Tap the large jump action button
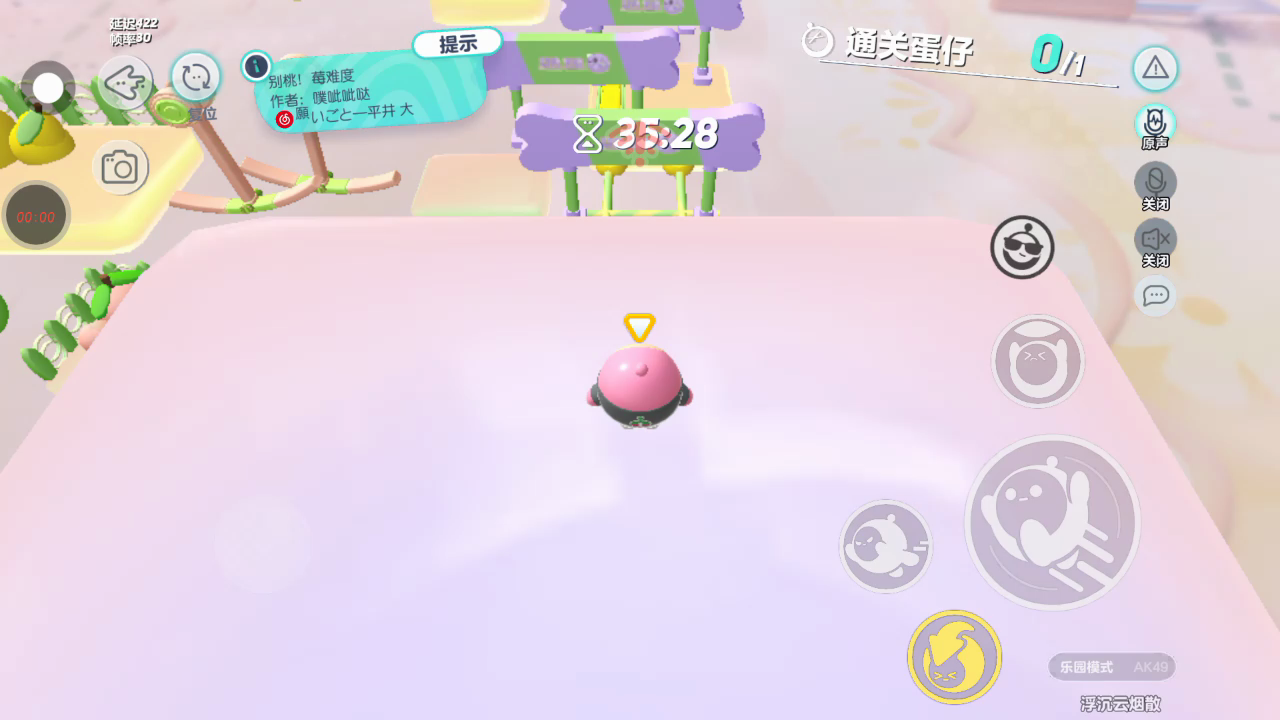1280x720 pixels. [x=1052, y=522]
